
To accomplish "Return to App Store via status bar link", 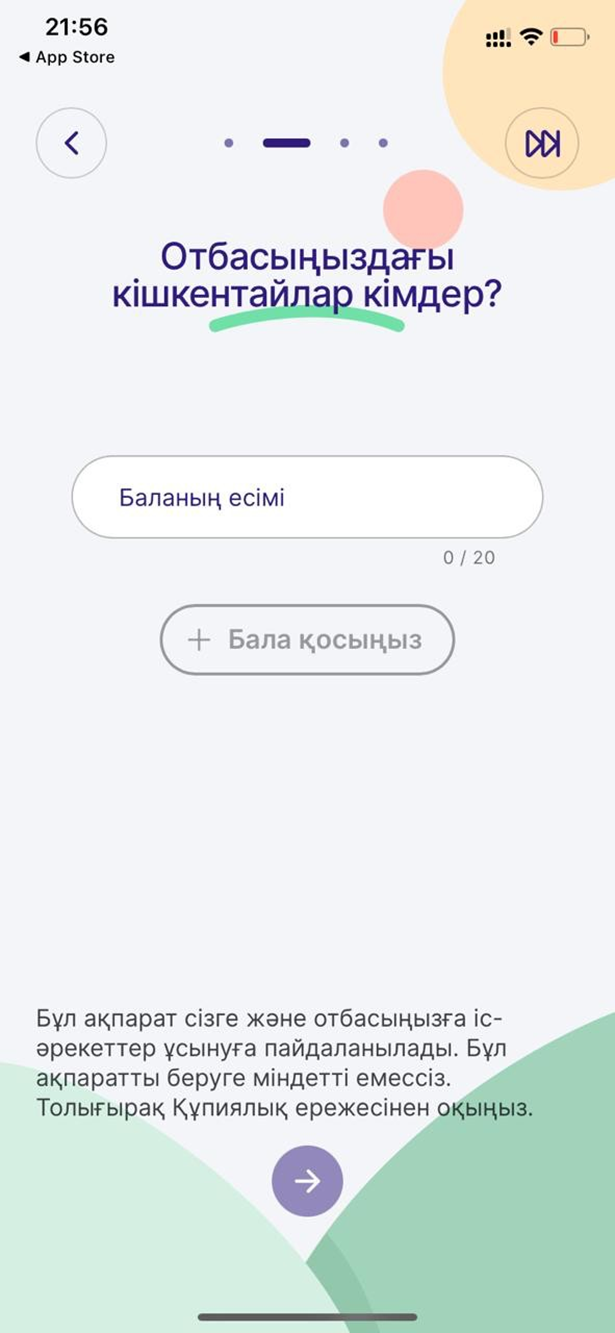I will click(66, 57).
